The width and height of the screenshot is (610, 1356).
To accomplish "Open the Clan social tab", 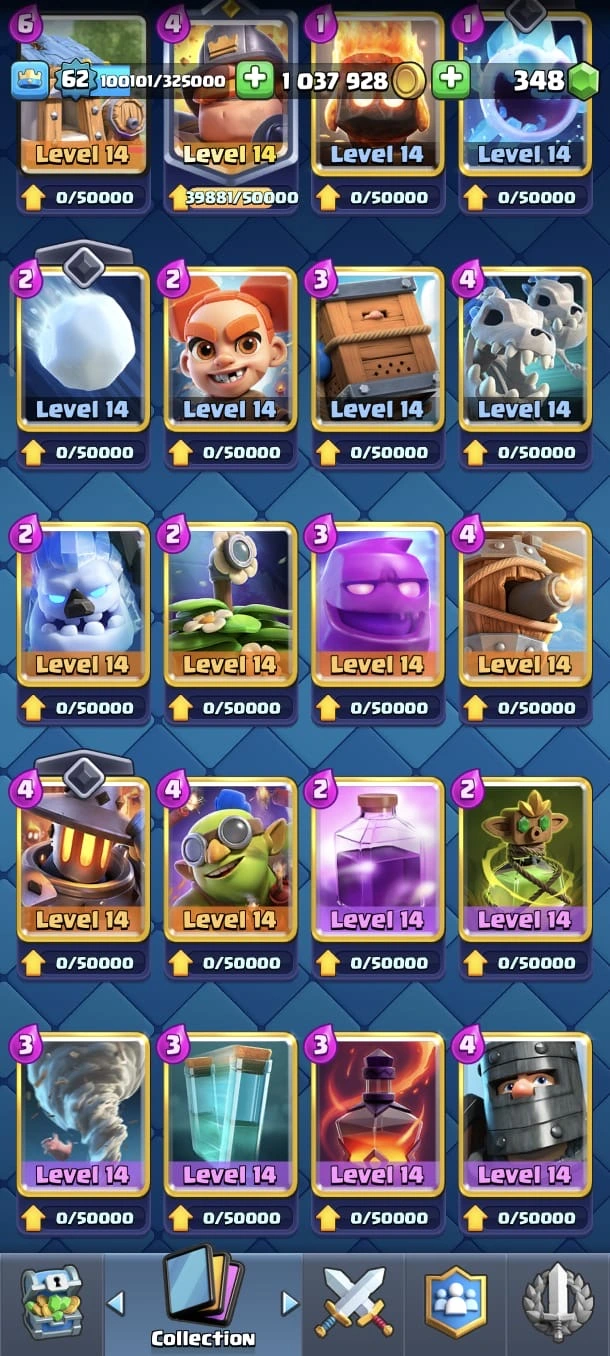I will pyautogui.click(x=456, y=1301).
